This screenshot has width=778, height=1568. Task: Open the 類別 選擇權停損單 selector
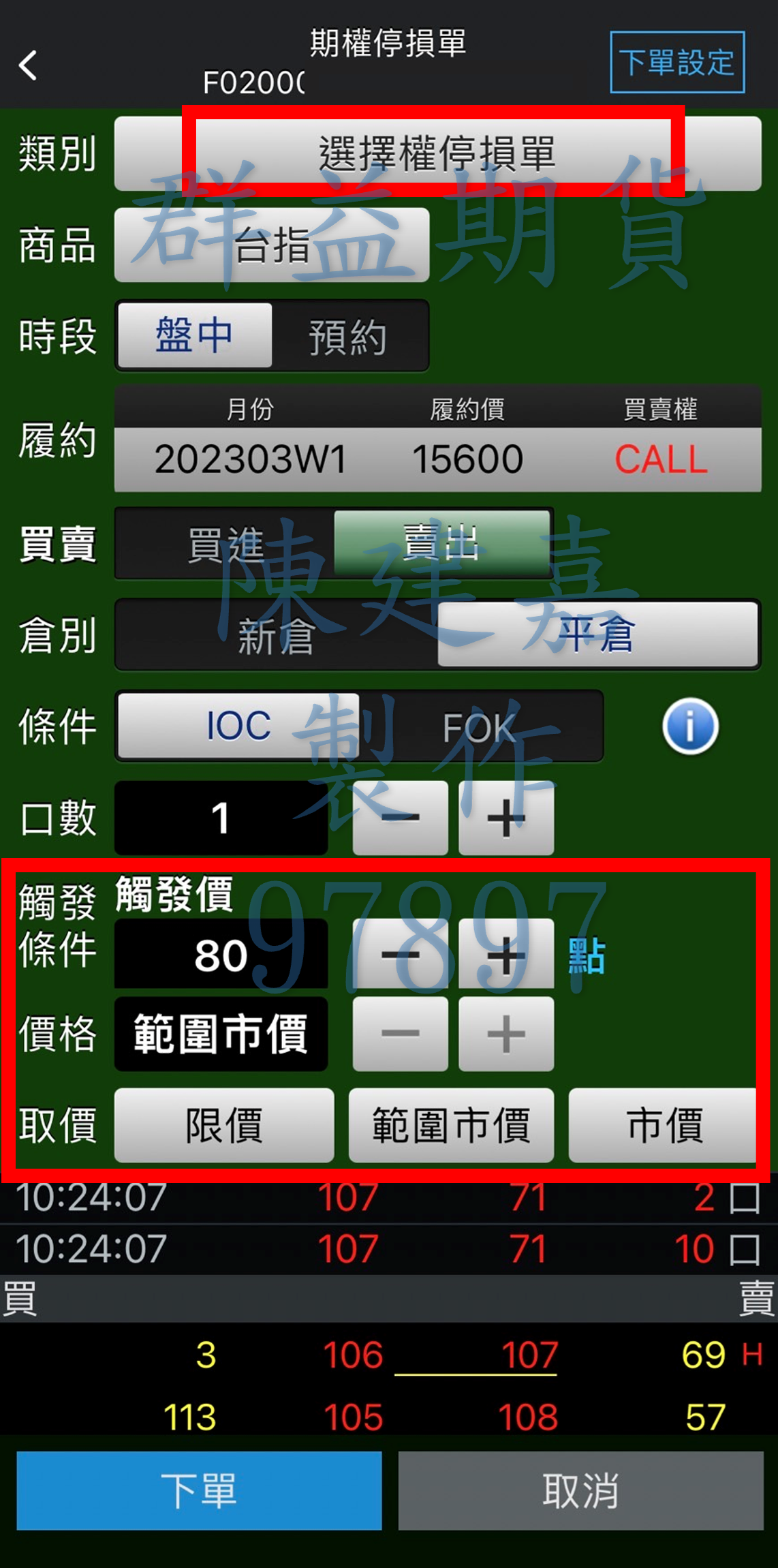[437, 154]
